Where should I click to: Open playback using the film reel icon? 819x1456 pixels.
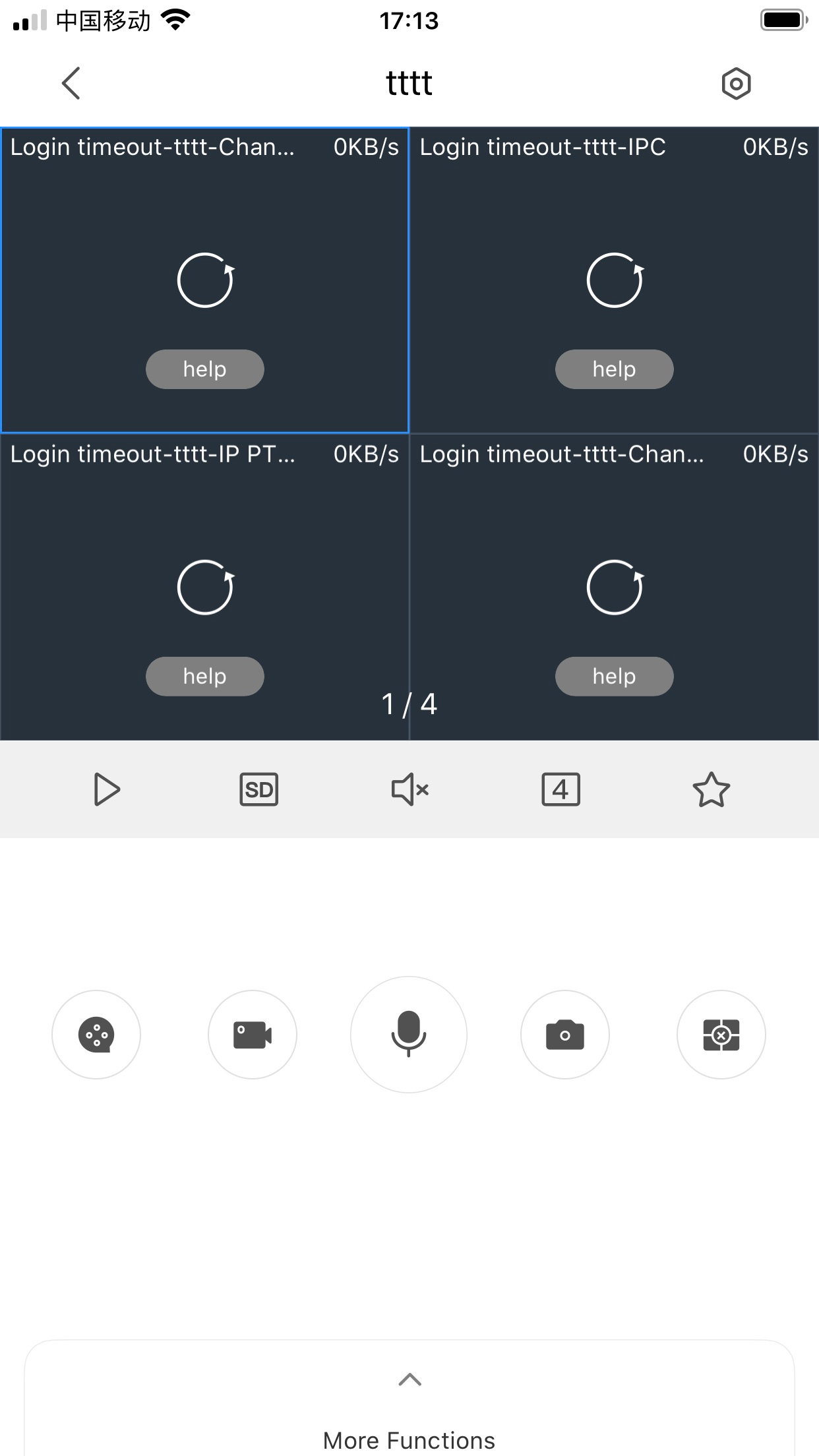96,1035
